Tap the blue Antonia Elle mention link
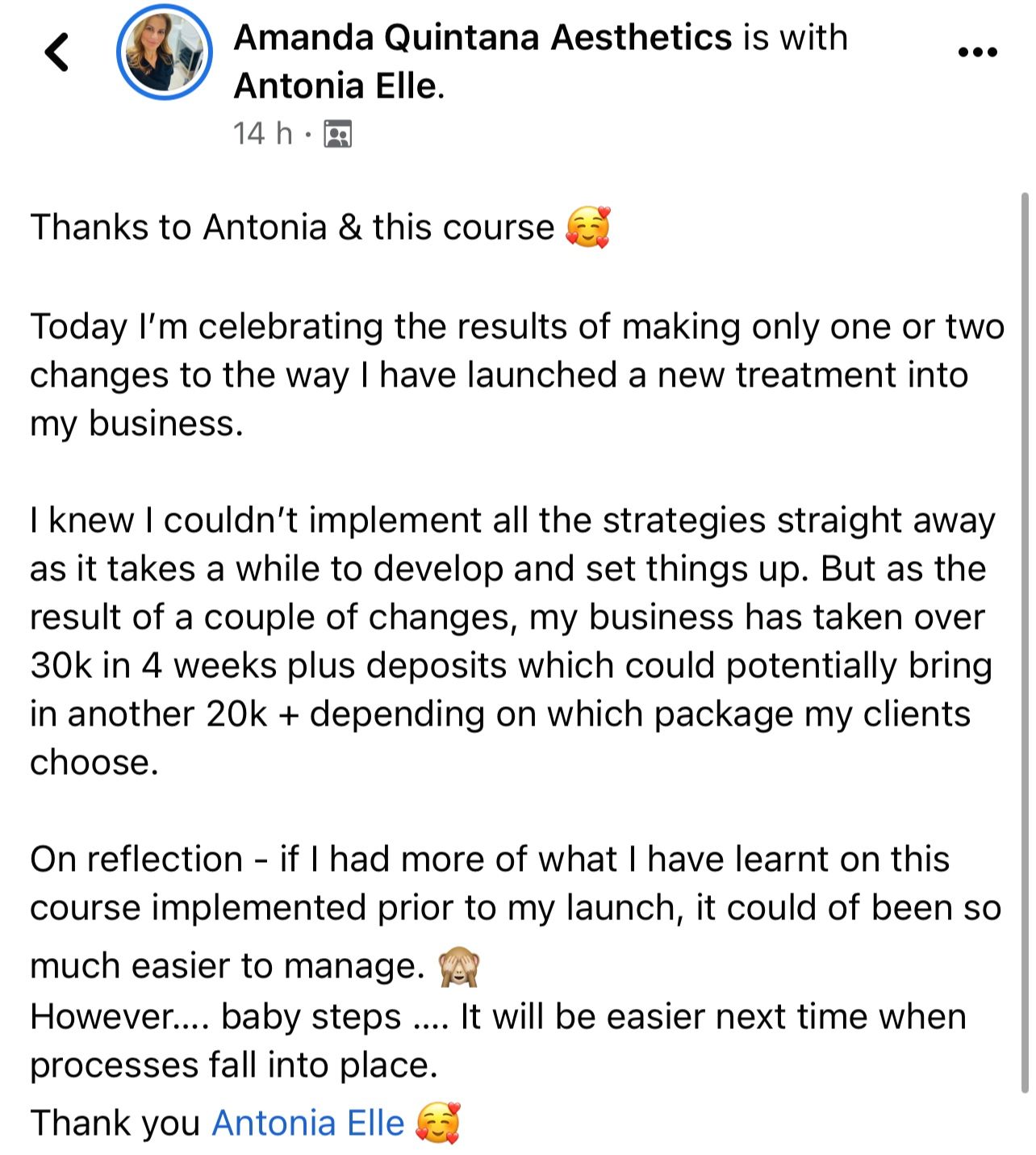This screenshot has width=1036, height=1155. tap(307, 1123)
